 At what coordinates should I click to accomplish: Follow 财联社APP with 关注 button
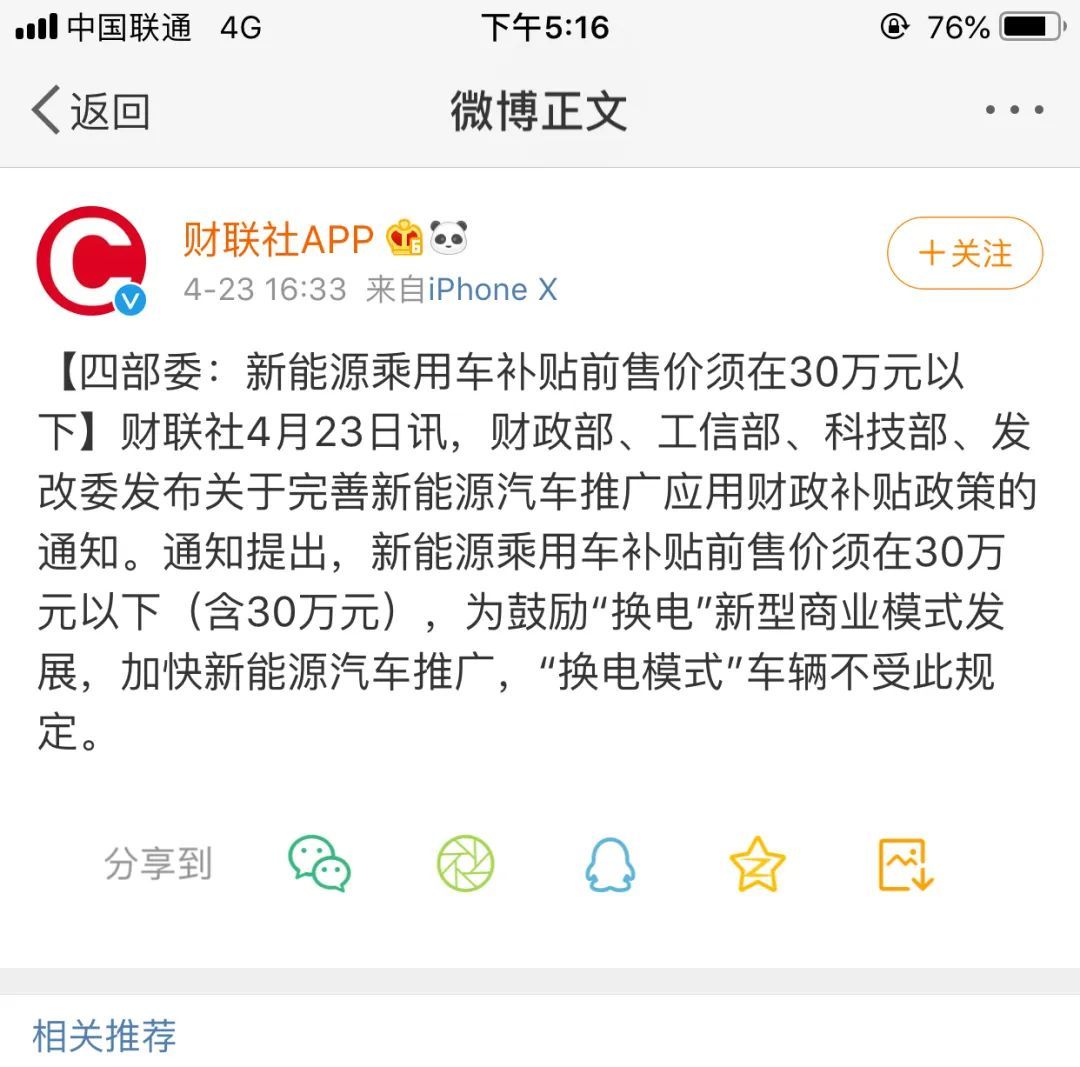tap(964, 254)
